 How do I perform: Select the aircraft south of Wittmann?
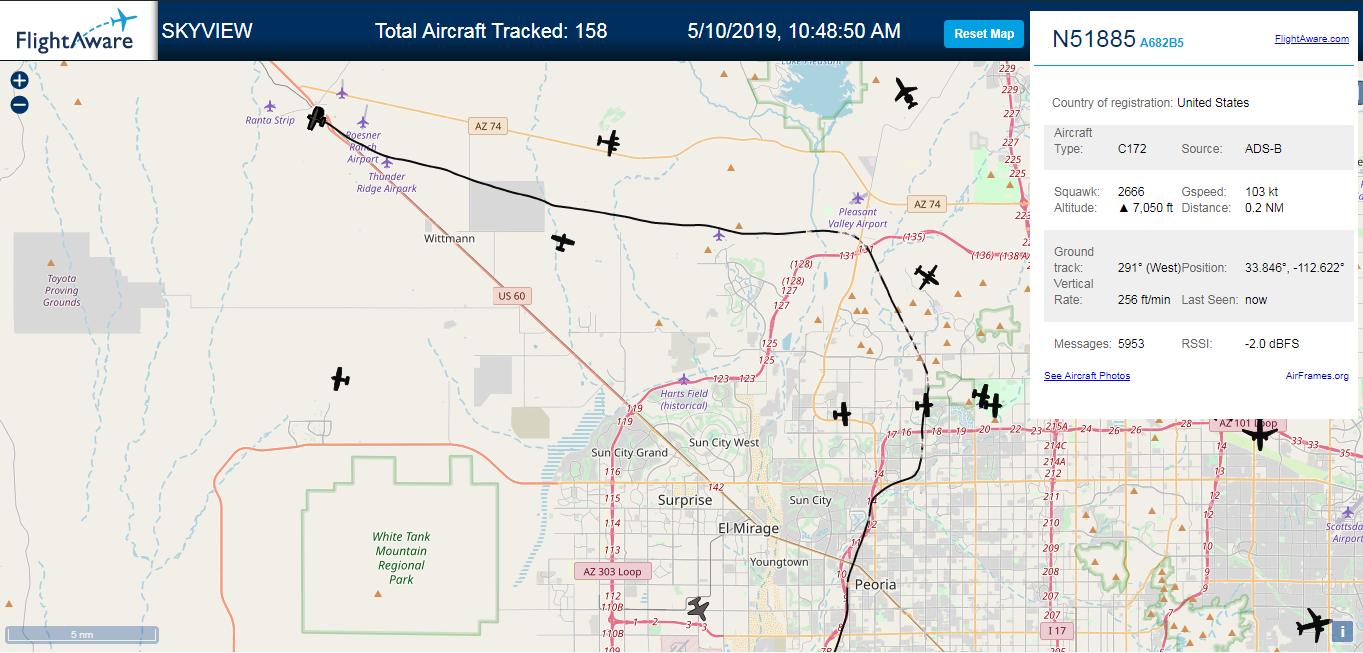click(x=563, y=242)
